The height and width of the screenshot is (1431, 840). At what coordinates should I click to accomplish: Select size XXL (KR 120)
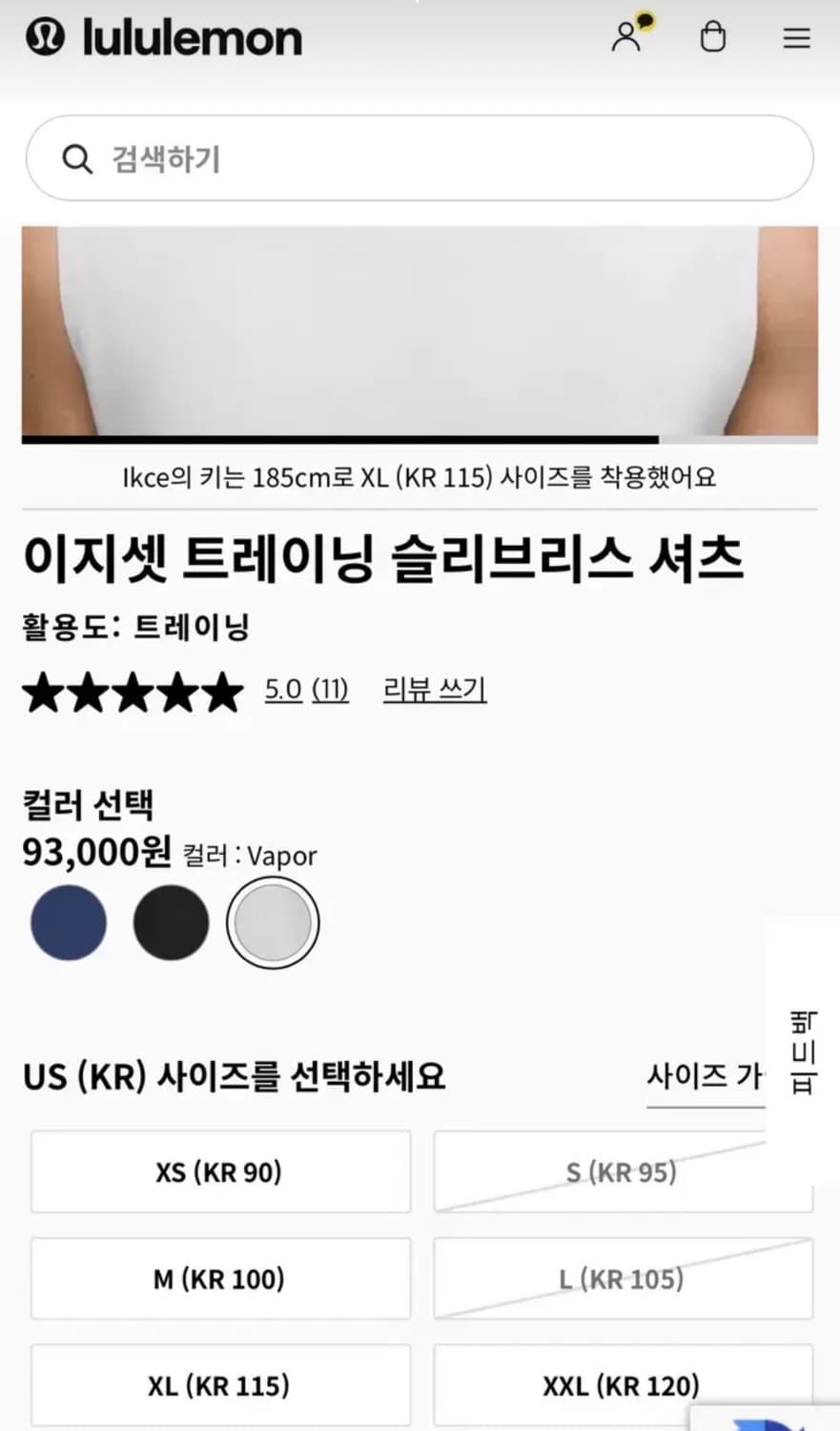[622, 1385]
